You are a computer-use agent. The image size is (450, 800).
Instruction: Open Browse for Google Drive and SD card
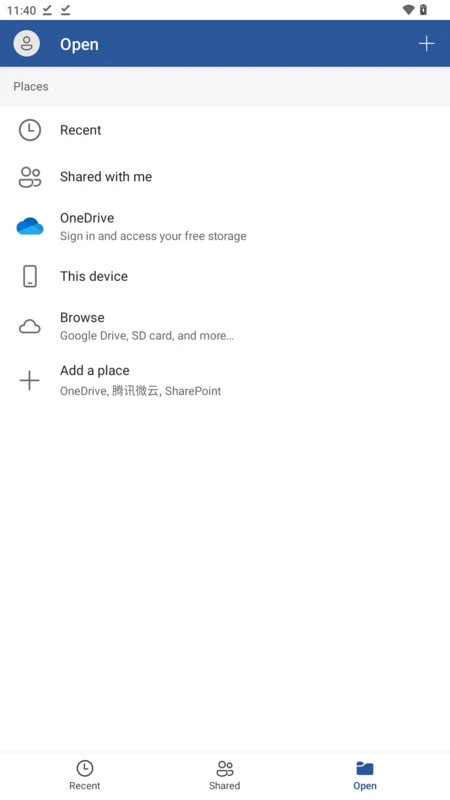pos(225,326)
